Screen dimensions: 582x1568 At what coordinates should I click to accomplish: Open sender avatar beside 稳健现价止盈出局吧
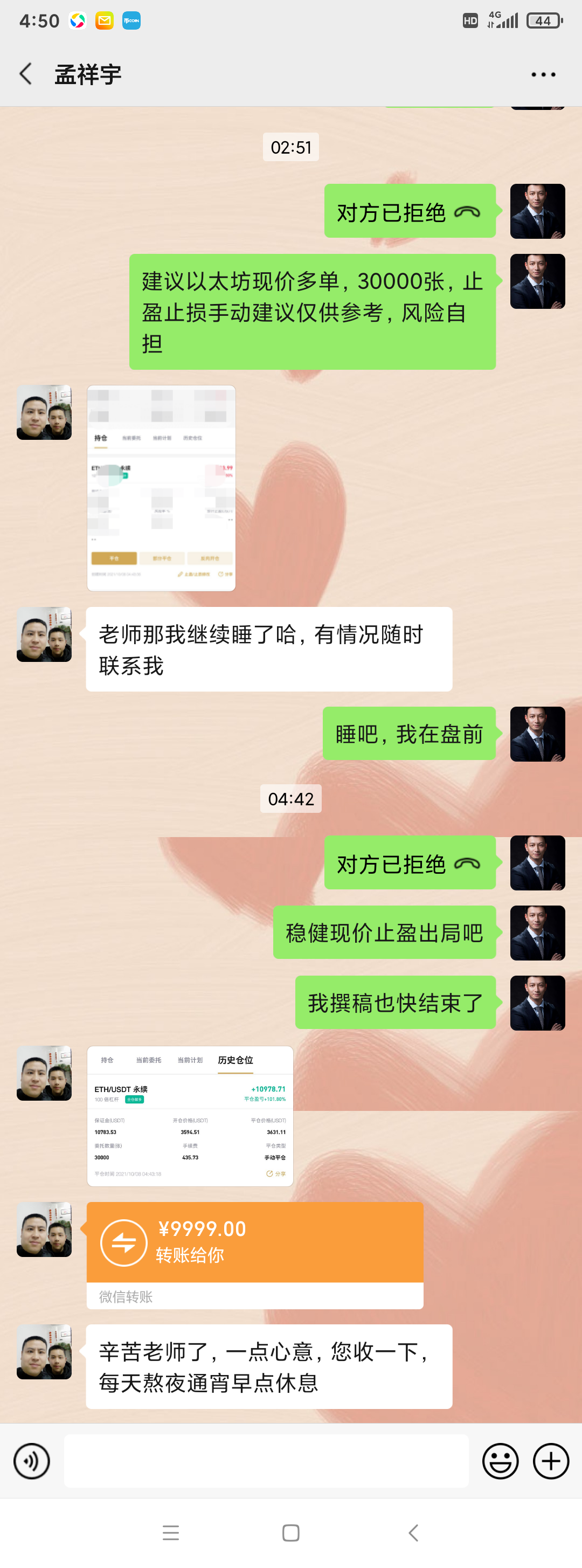point(537,932)
